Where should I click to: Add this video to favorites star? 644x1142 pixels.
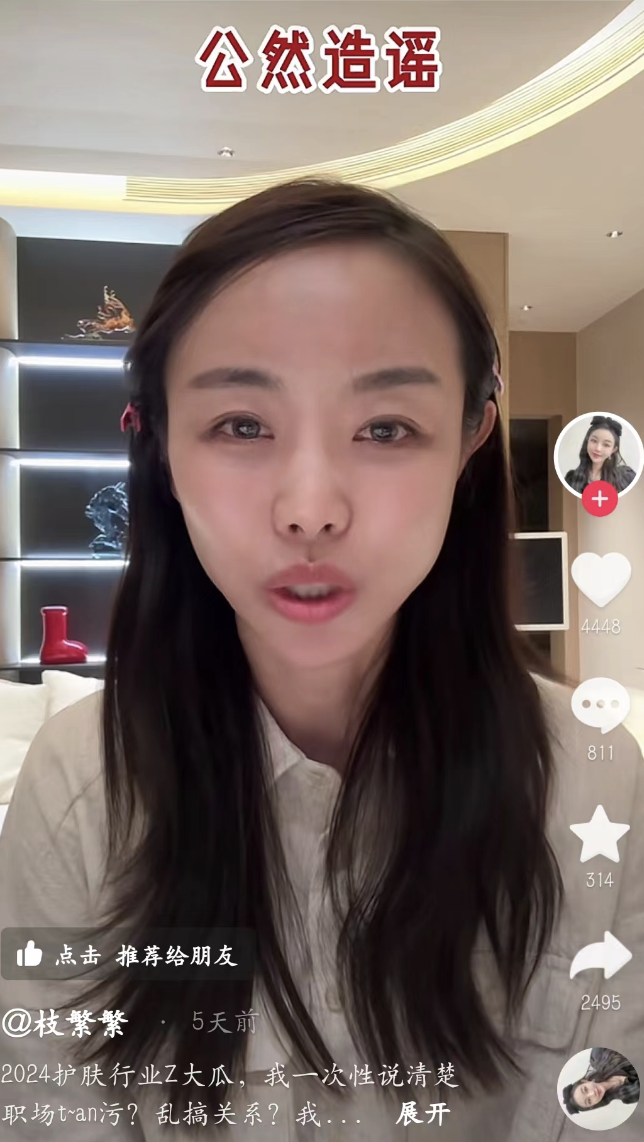click(x=600, y=834)
